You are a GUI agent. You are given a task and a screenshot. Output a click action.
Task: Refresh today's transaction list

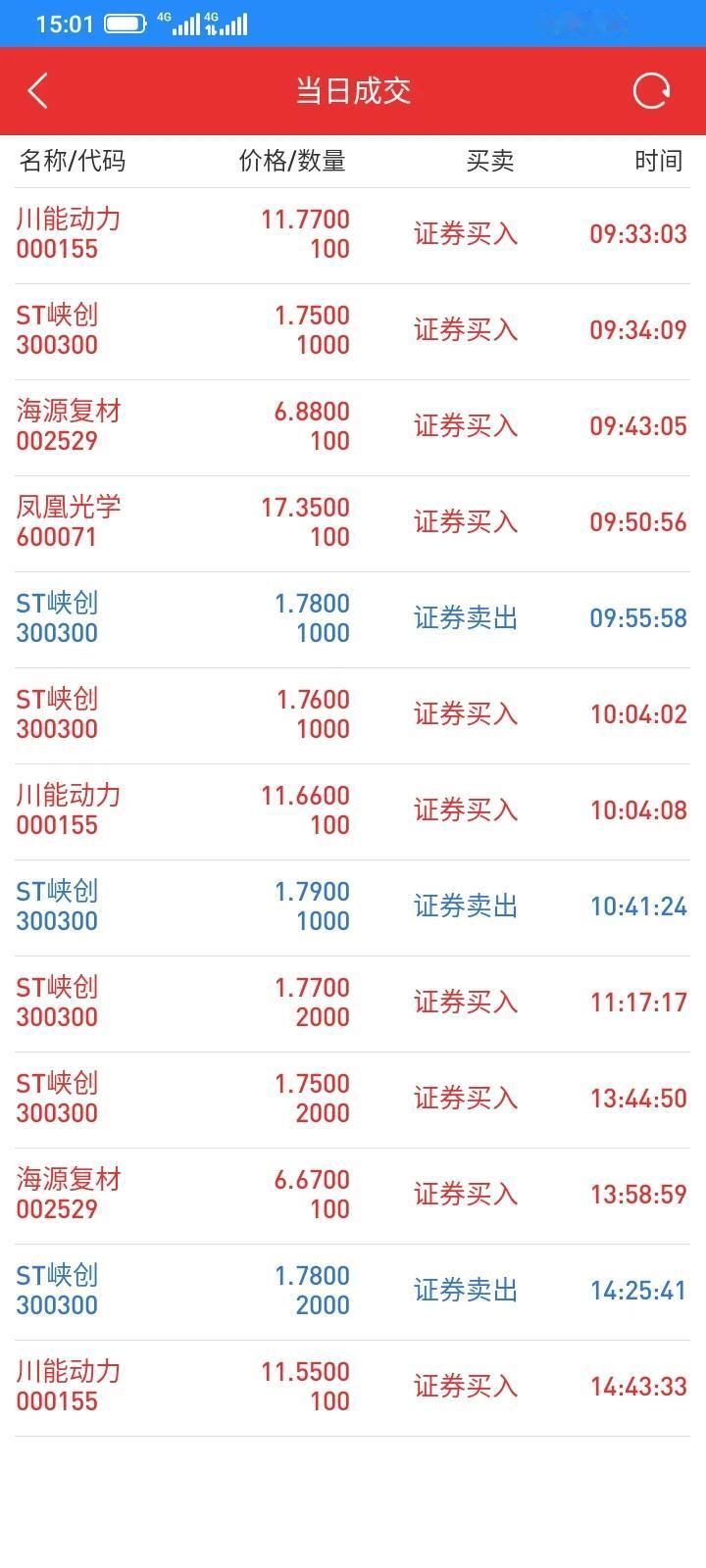point(652,91)
